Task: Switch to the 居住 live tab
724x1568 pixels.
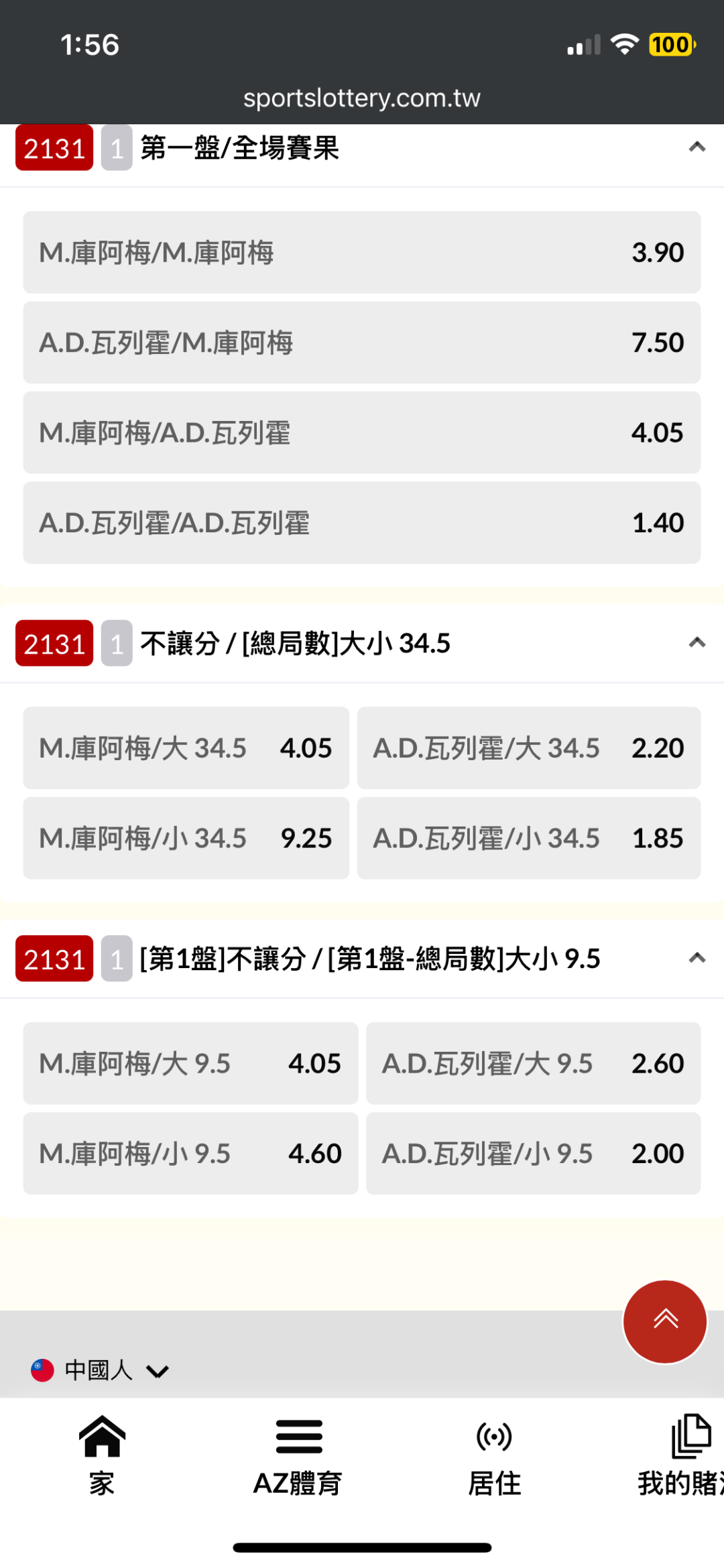Action: tap(494, 1454)
